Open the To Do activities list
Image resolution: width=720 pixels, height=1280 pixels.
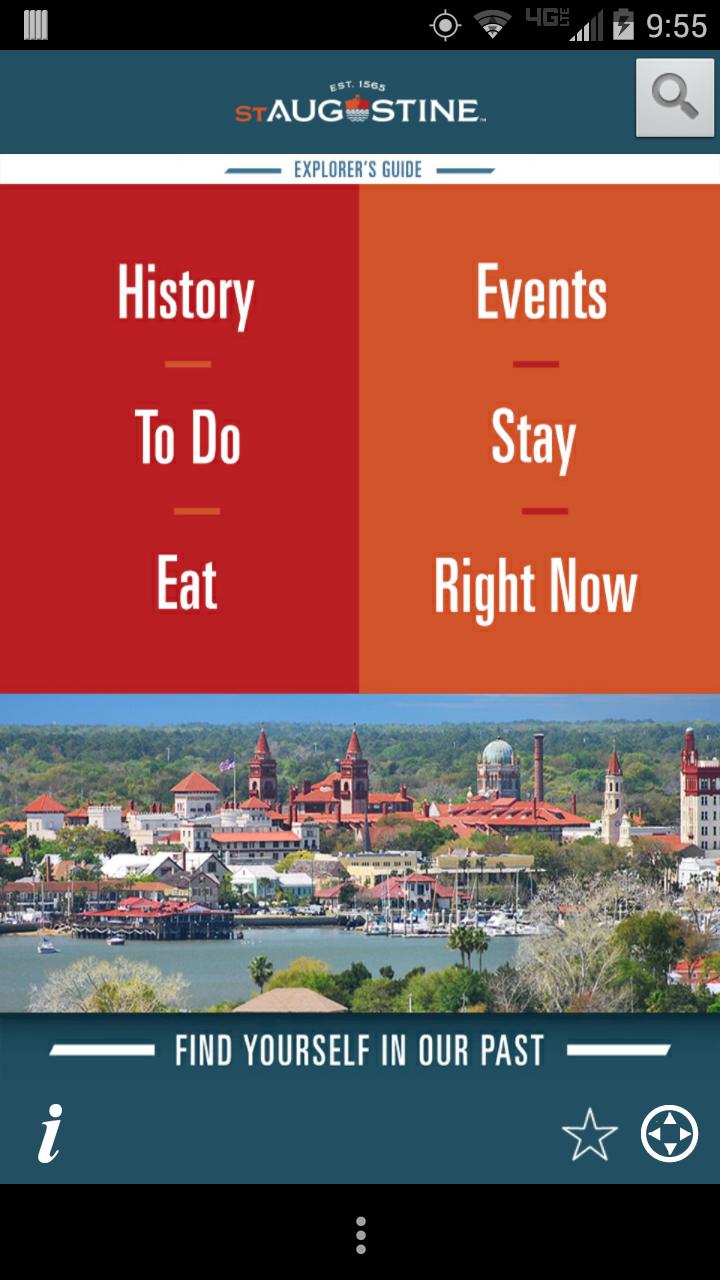coord(186,437)
